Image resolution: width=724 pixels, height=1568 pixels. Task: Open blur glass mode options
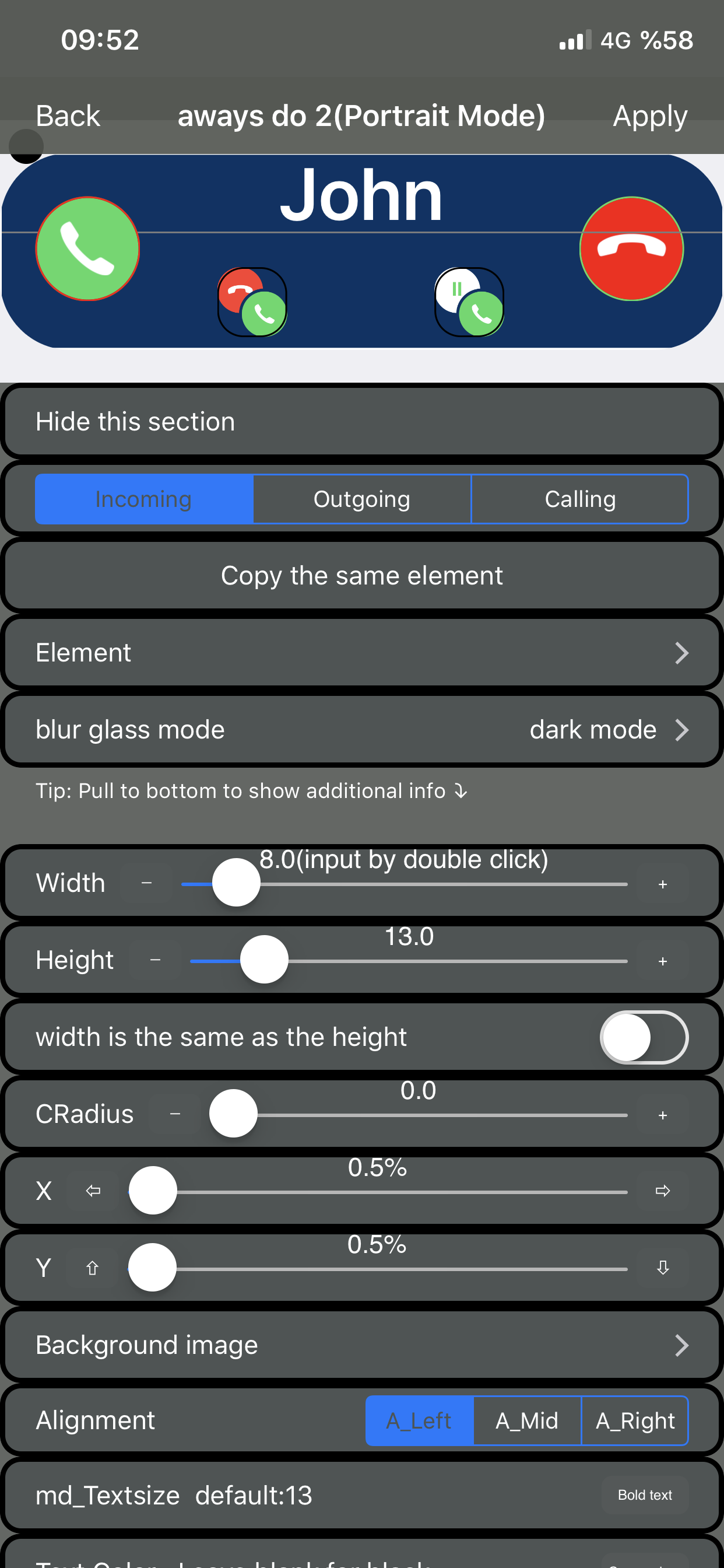coord(361,729)
